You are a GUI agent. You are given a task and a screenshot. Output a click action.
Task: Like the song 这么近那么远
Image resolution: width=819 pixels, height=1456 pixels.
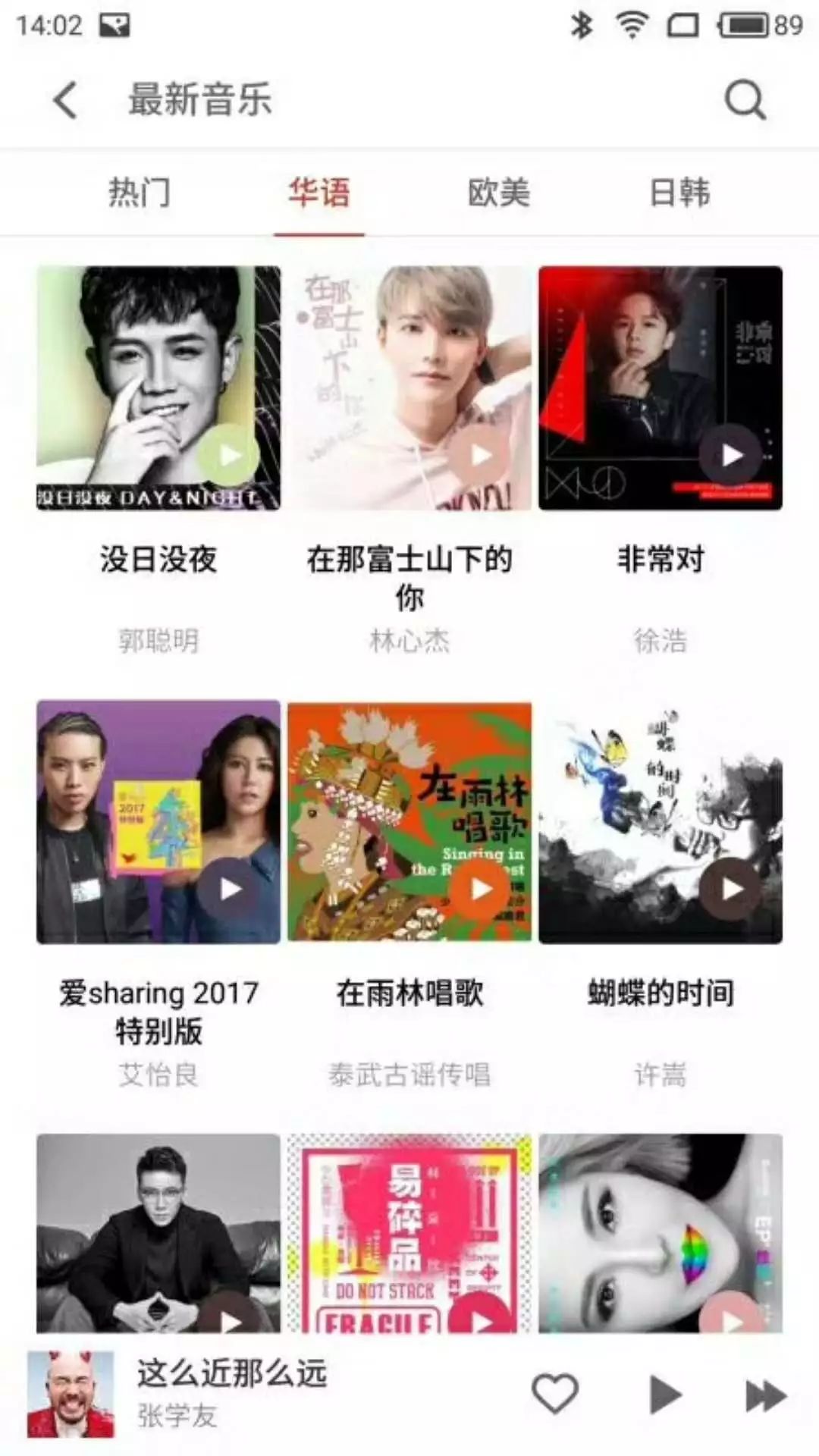pos(555,1393)
